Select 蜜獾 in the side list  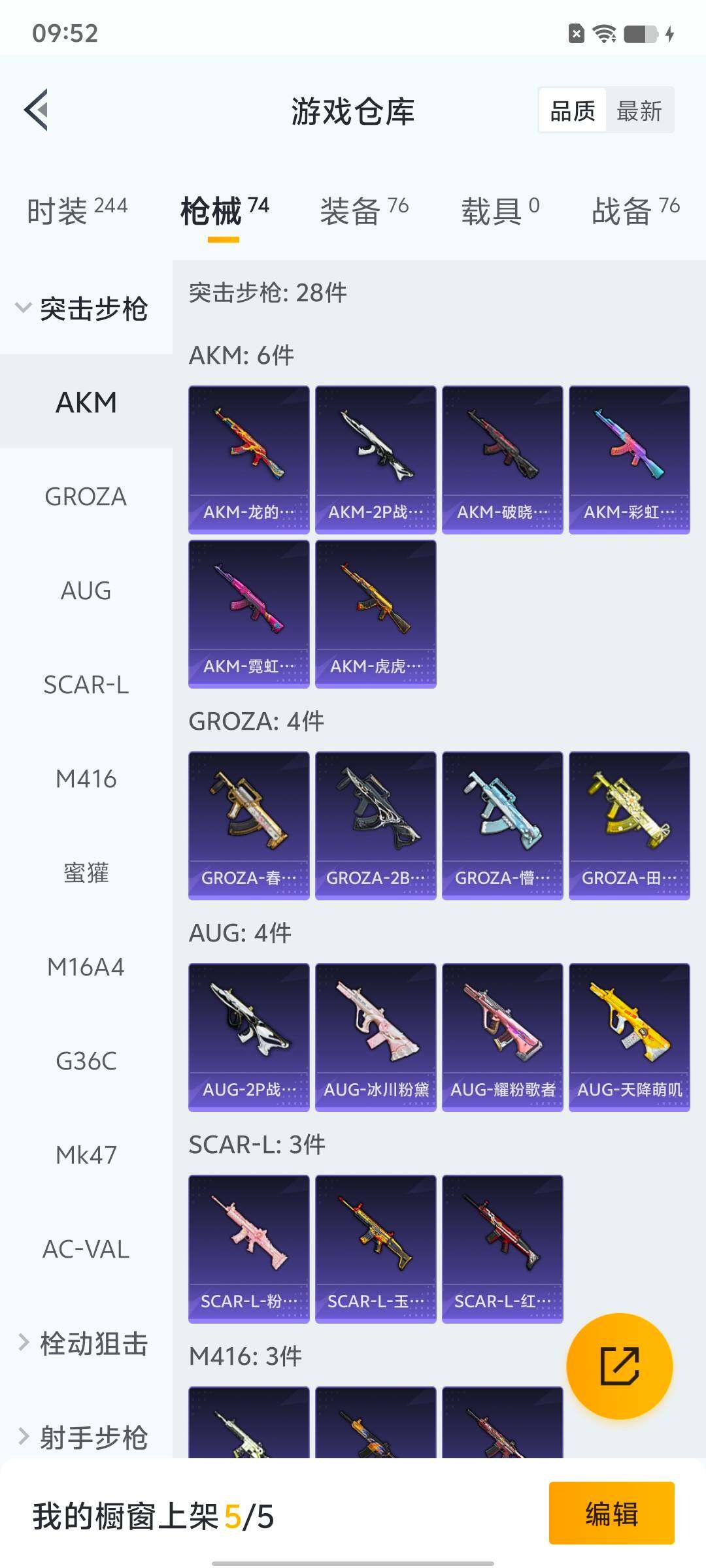[86, 873]
